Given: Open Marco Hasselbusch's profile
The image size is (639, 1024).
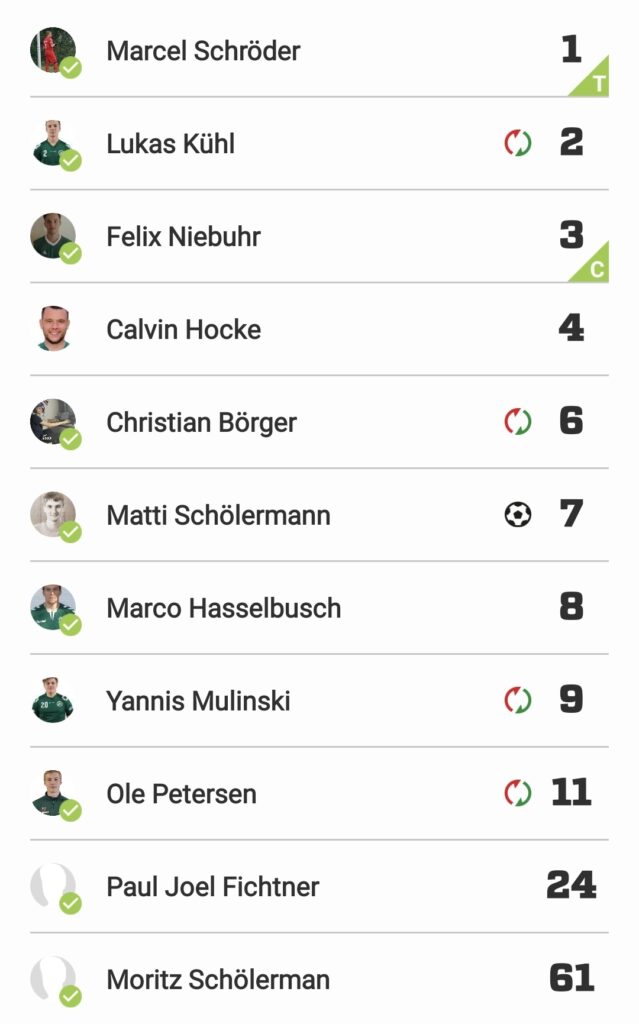Looking at the screenshot, I should [223, 608].
